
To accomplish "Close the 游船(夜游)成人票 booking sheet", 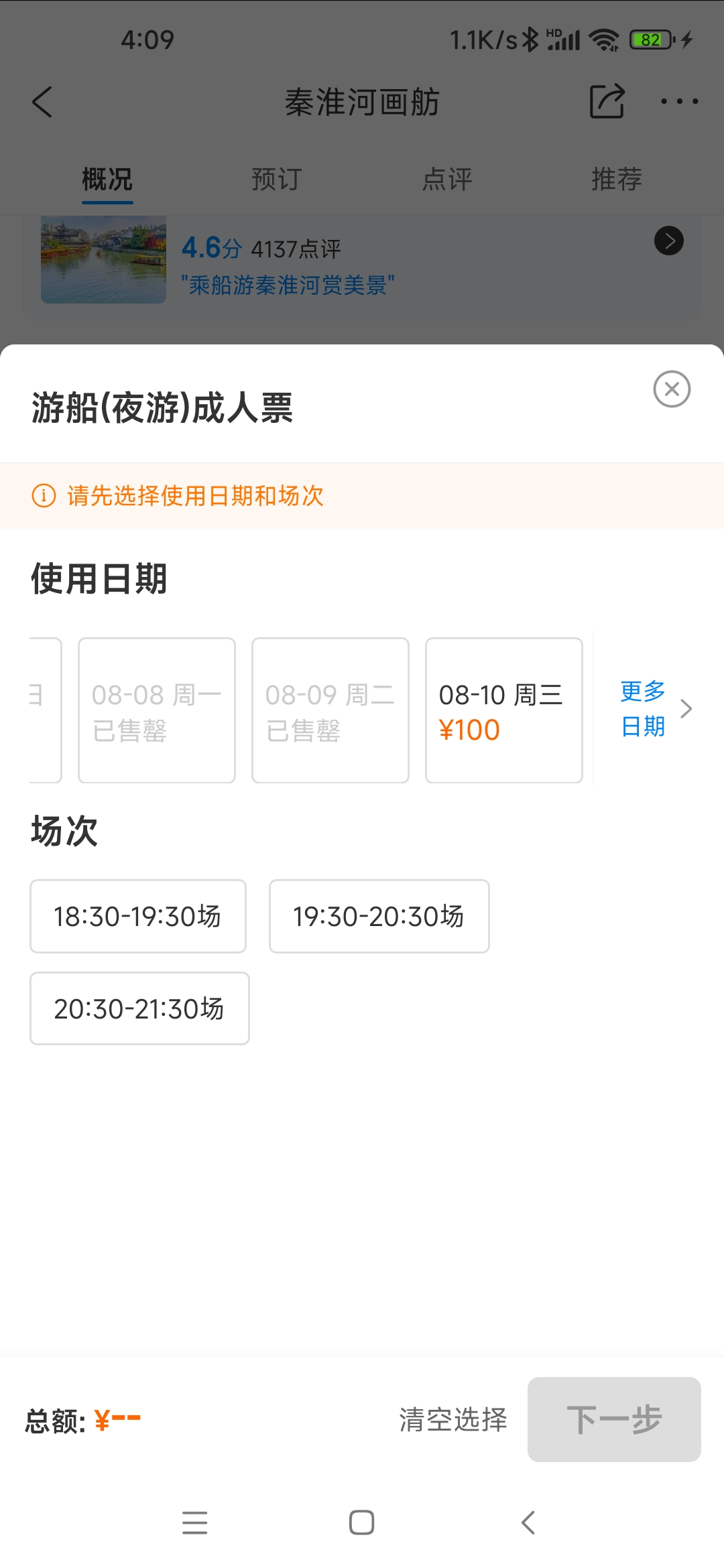I will [672, 389].
